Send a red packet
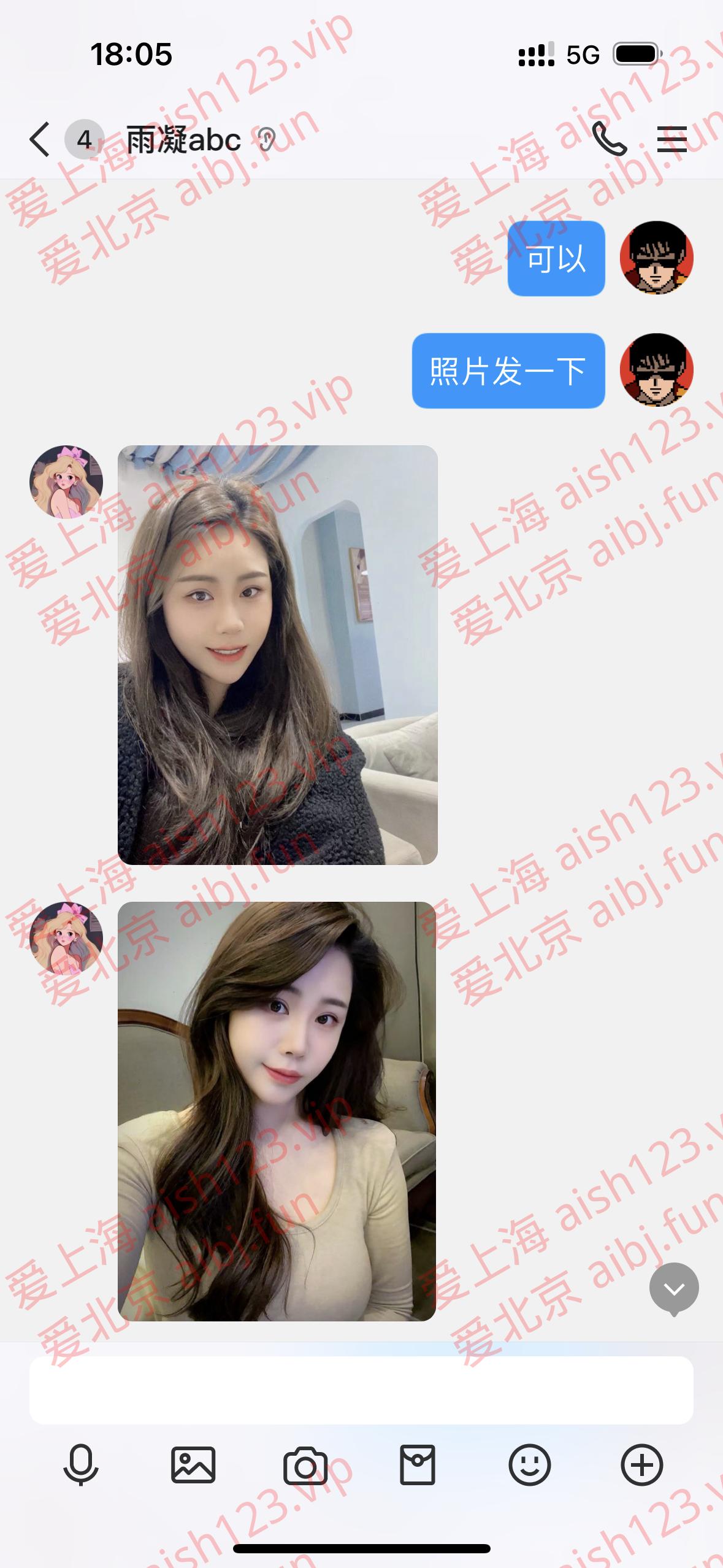 (x=418, y=1465)
